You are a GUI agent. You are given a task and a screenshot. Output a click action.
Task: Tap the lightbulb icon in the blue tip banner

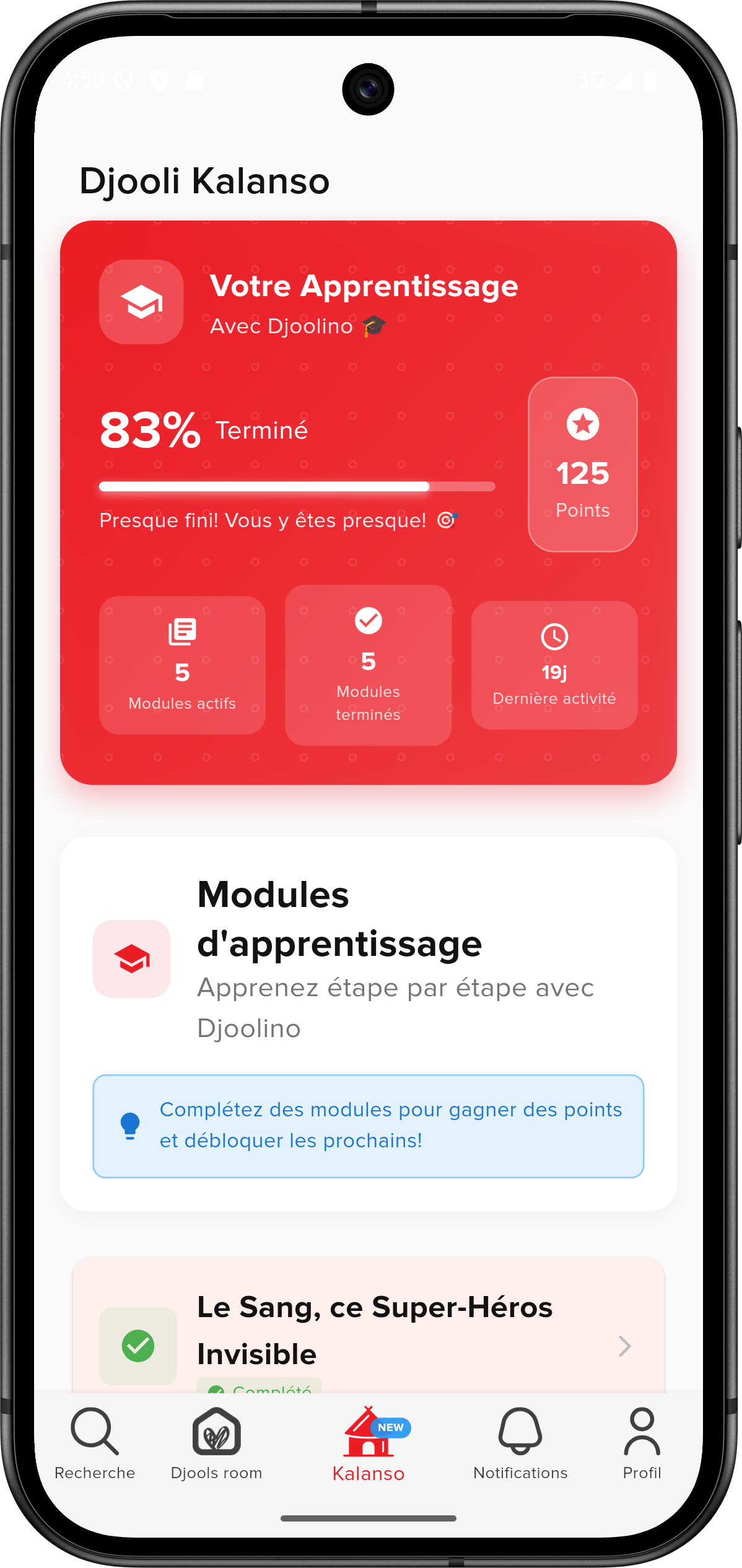129,1126
